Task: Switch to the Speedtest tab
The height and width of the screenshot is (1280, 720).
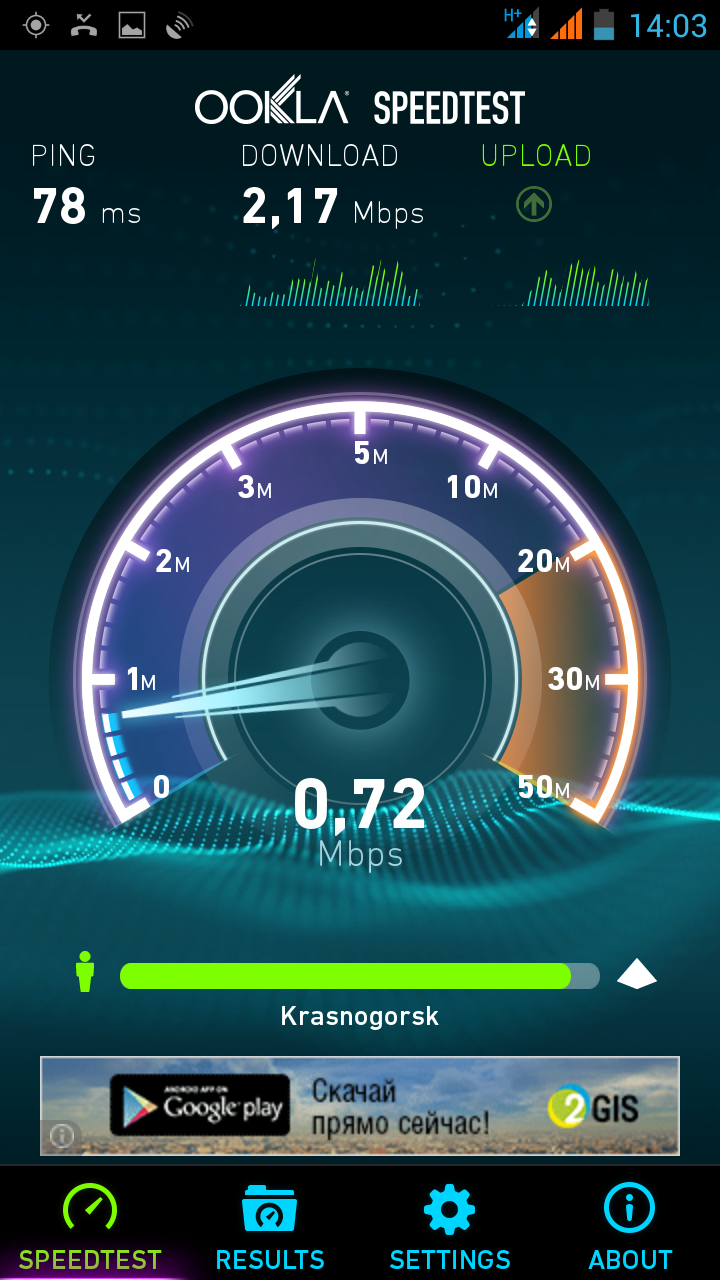Action: tap(90, 1225)
